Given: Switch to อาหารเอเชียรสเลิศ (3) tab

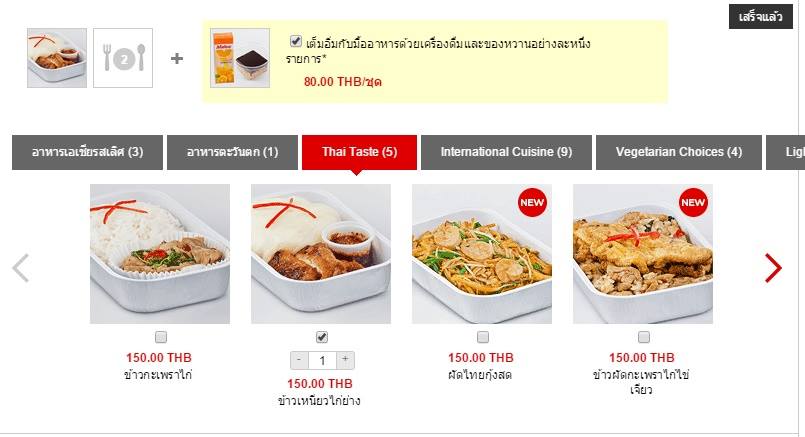Looking at the screenshot, I should (87, 152).
